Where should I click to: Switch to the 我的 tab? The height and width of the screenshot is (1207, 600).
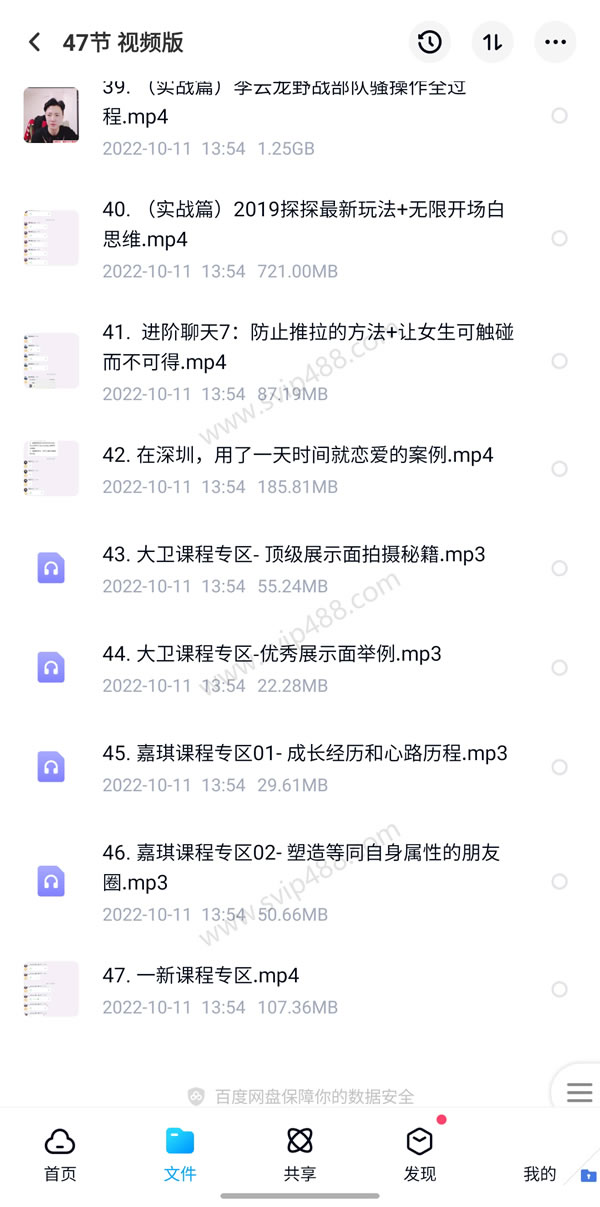click(x=540, y=1165)
